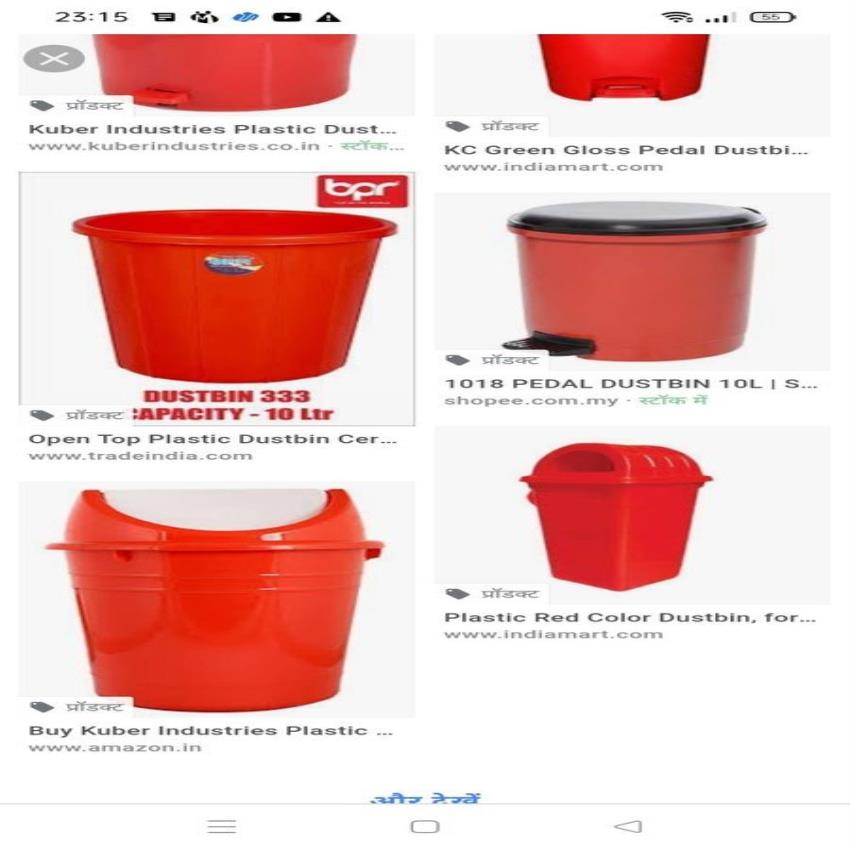Open Kuber Industries Plastic Dustbin from kuberindustries.co.in
Image resolution: width=850 pixels, height=850 pixels.
point(212,129)
